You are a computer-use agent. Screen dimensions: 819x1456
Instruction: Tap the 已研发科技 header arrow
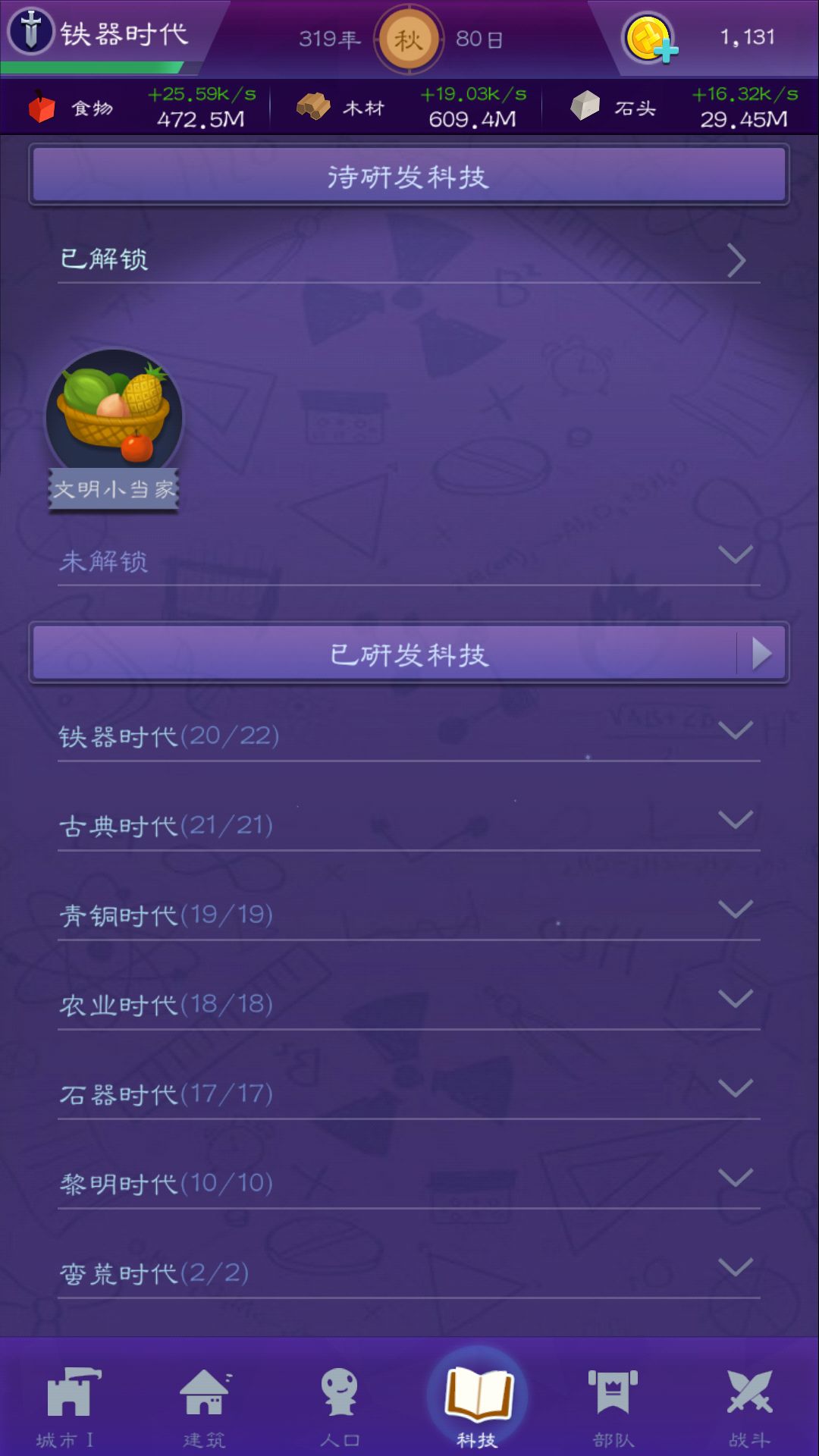tap(762, 654)
